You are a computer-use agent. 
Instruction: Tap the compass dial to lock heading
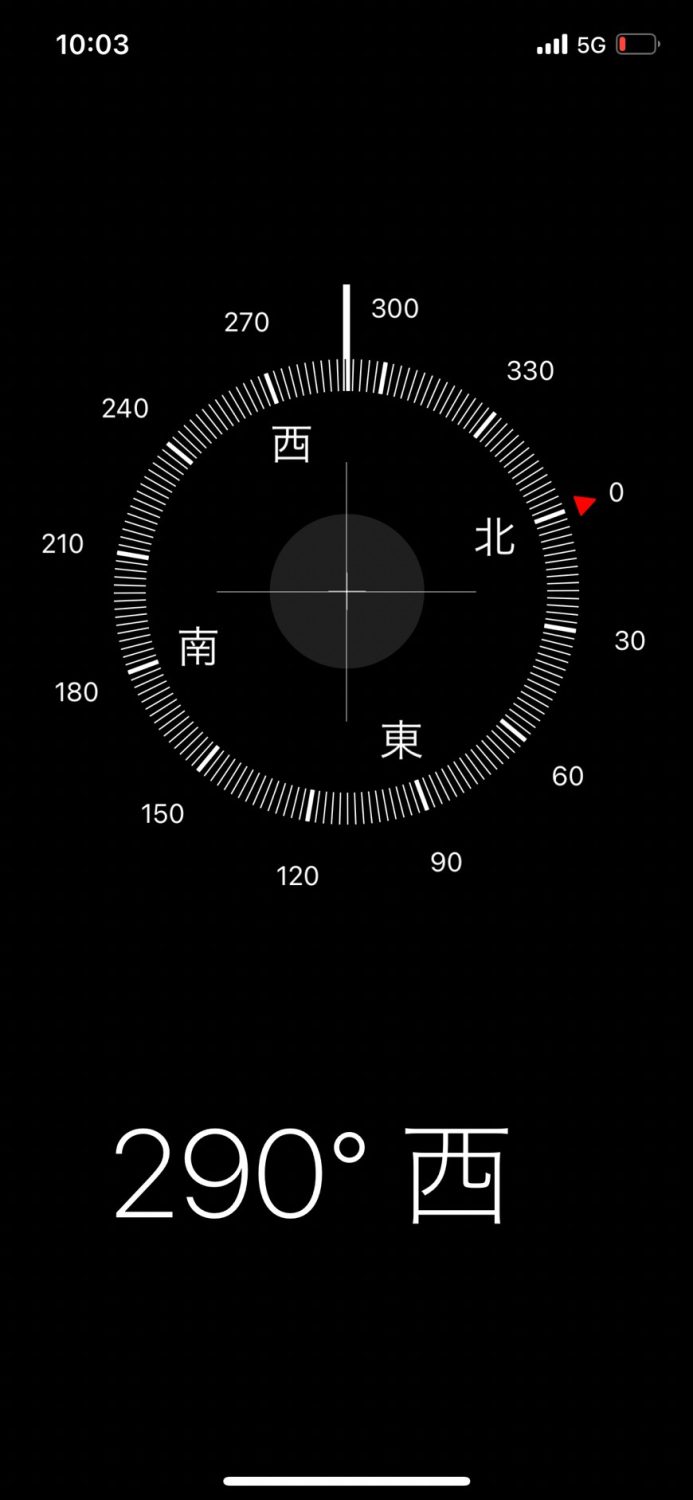pyautogui.click(x=346, y=591)
